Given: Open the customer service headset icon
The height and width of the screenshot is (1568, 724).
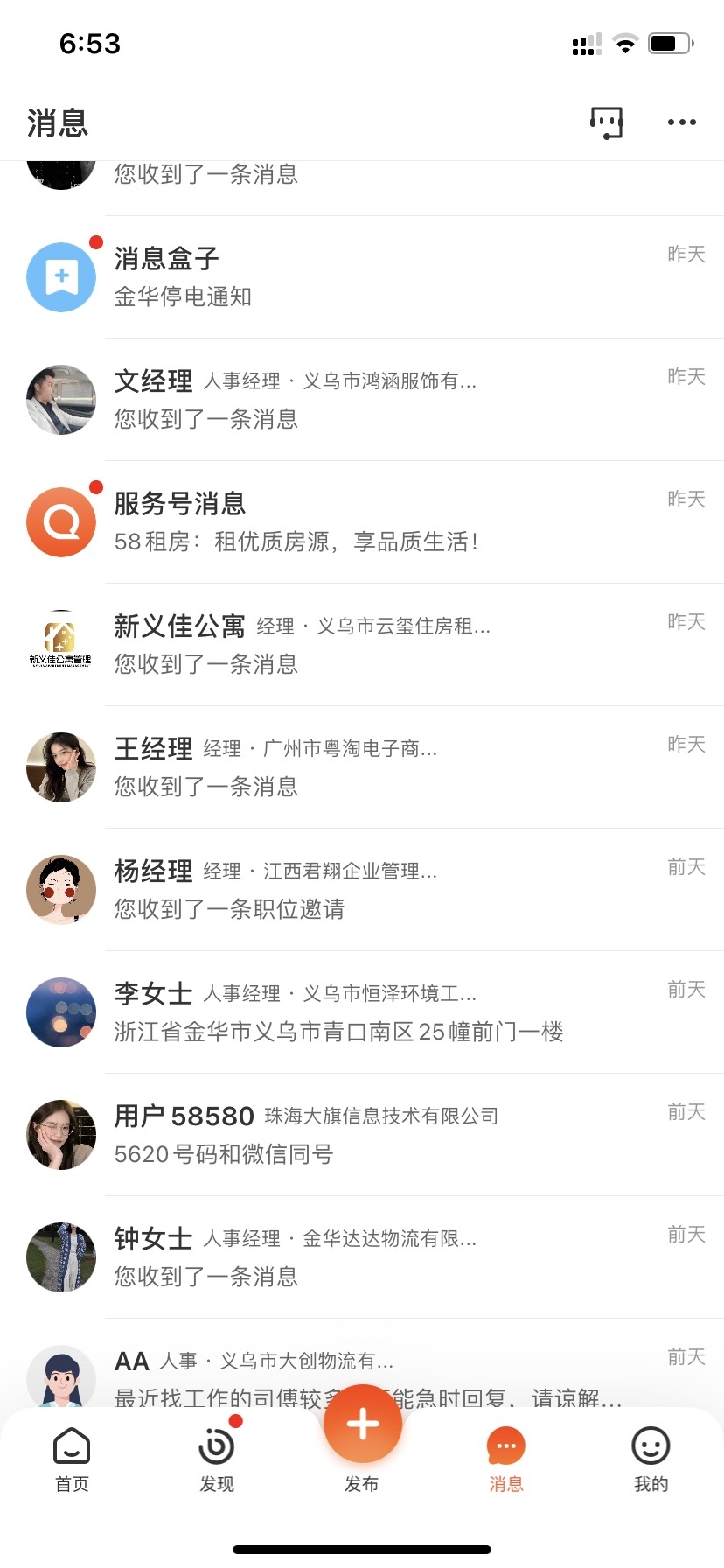Looking at the screenshot, I should pyautogui.click(x=607, y=122).
